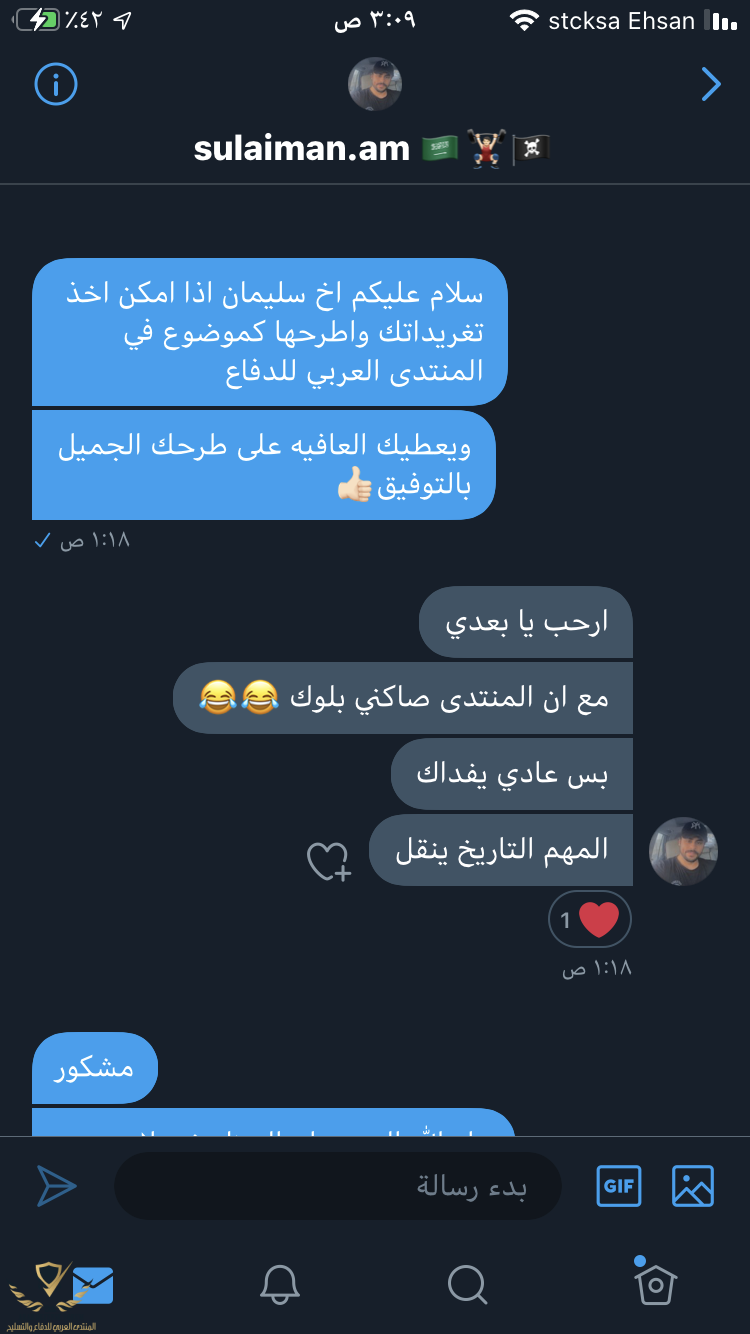Screen dimensions: 750x1334
Task: Open conversation info
Action: point(56,85)
